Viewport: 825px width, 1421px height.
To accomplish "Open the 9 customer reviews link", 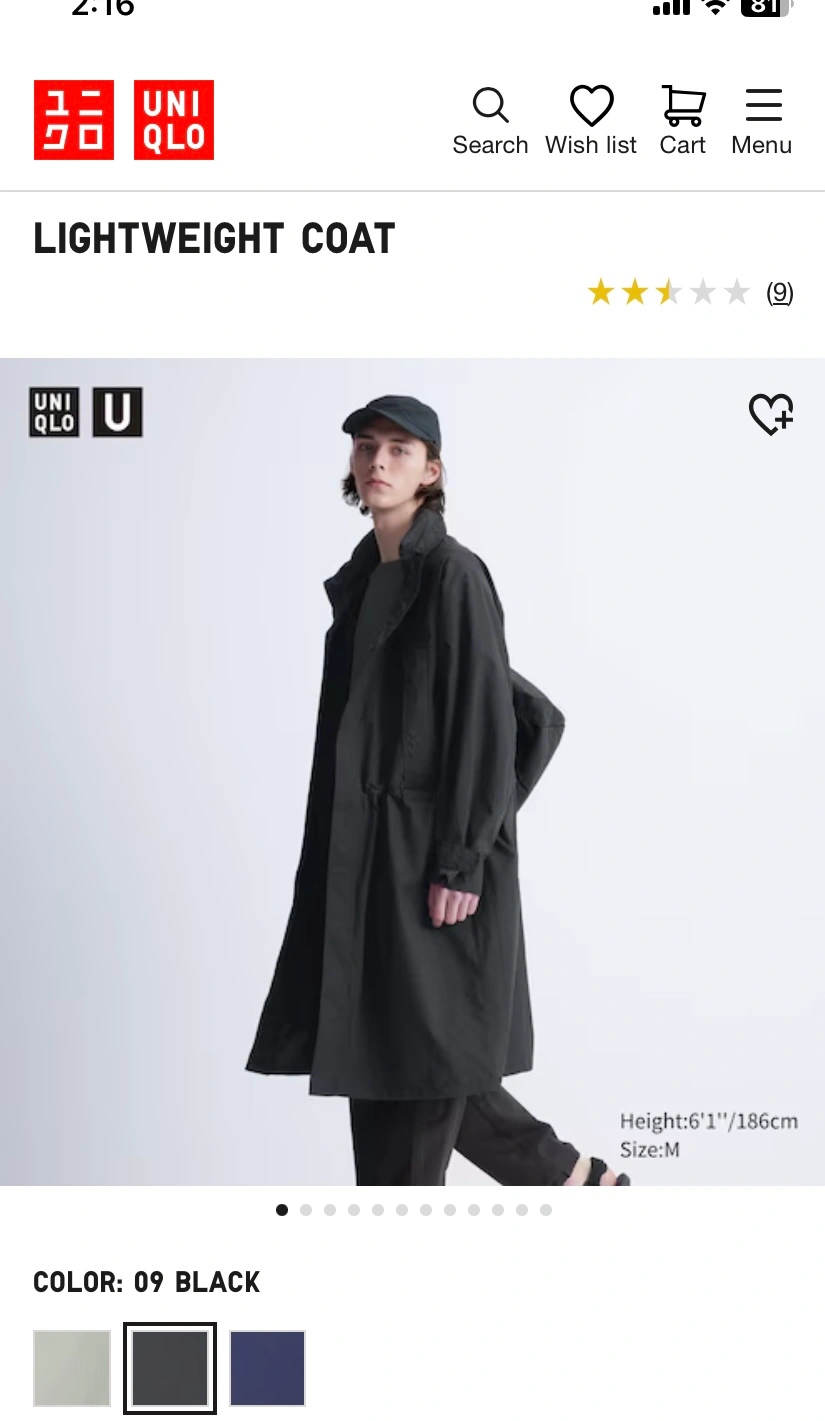I will pos(779,293).
